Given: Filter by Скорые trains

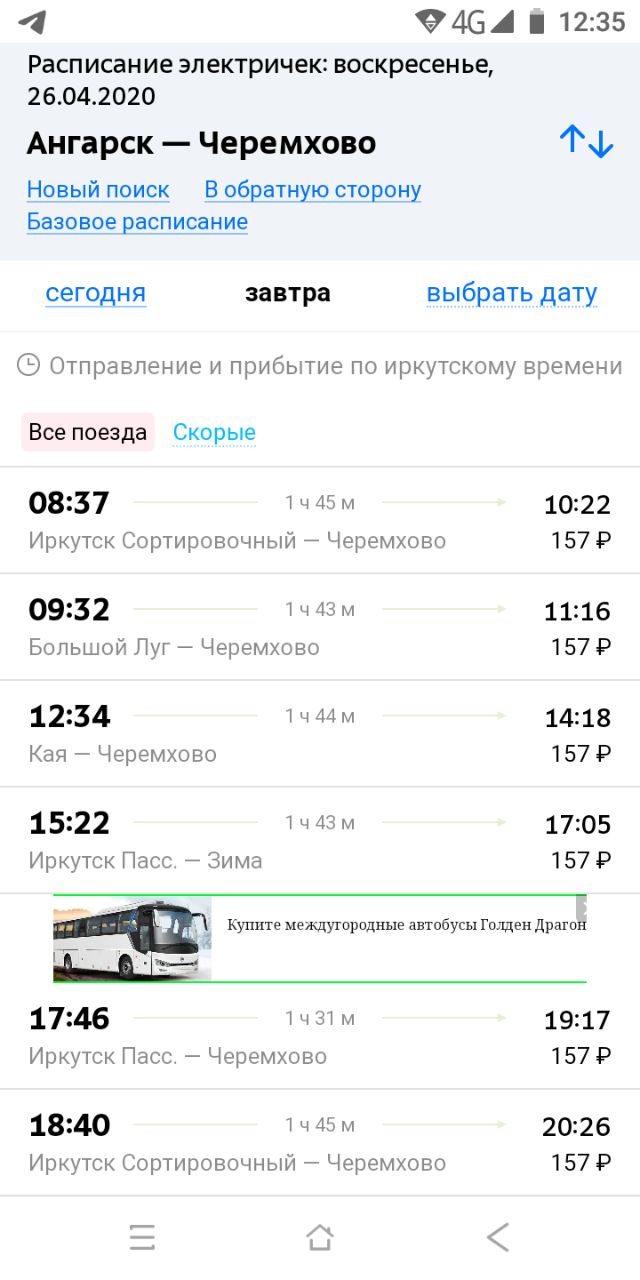Looking at the screenshot, I should 214,432.
